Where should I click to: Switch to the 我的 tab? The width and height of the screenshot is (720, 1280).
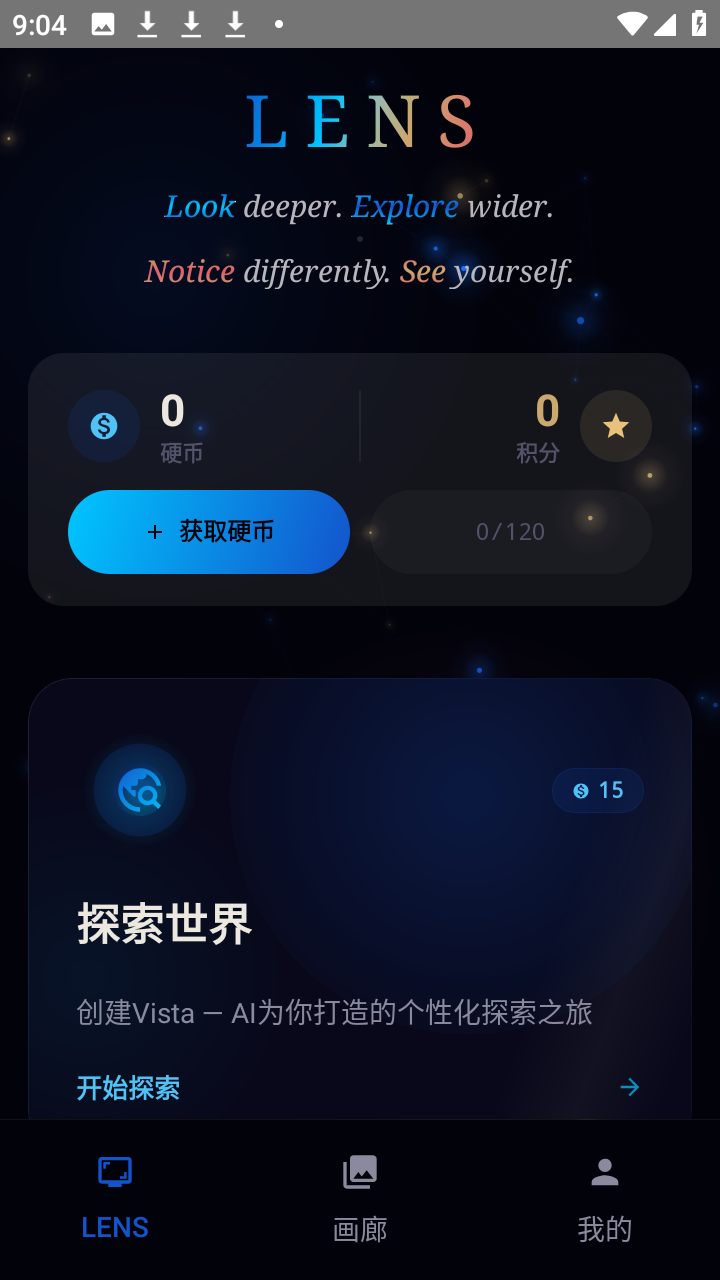(604, 1197)
